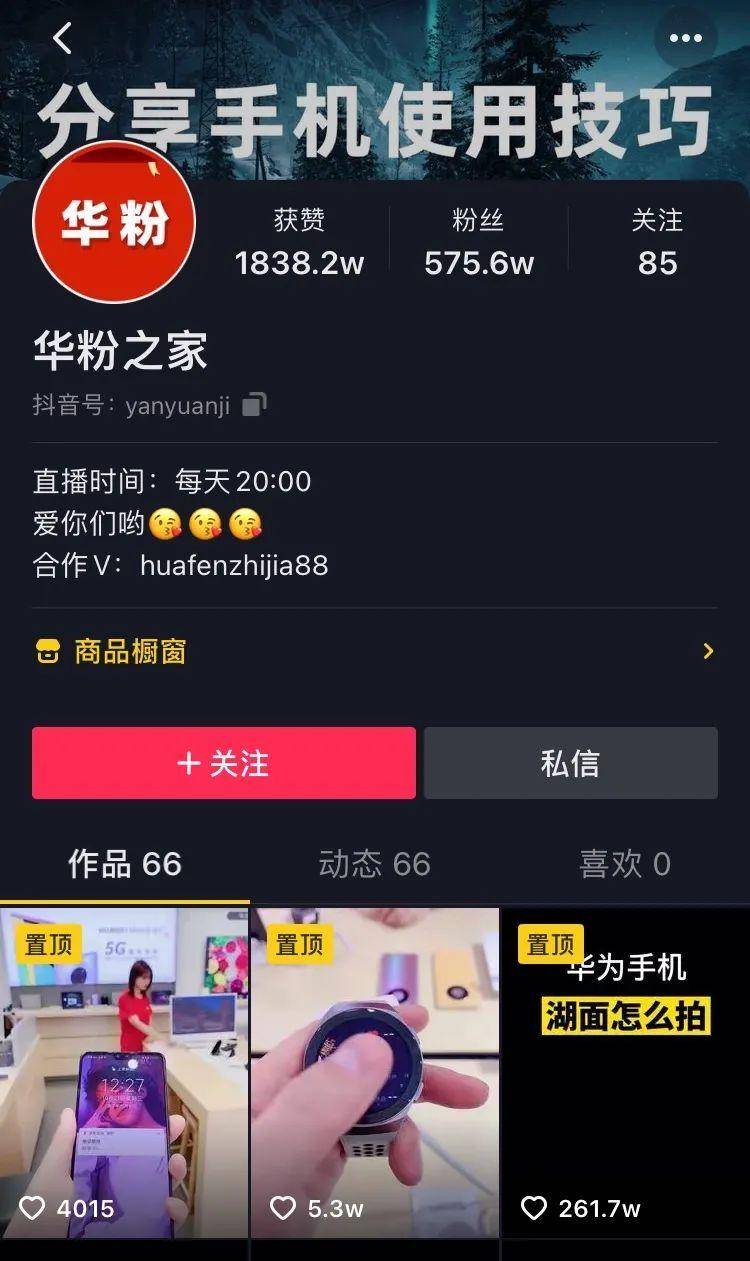Send a private message via 私信

point(571,763)
